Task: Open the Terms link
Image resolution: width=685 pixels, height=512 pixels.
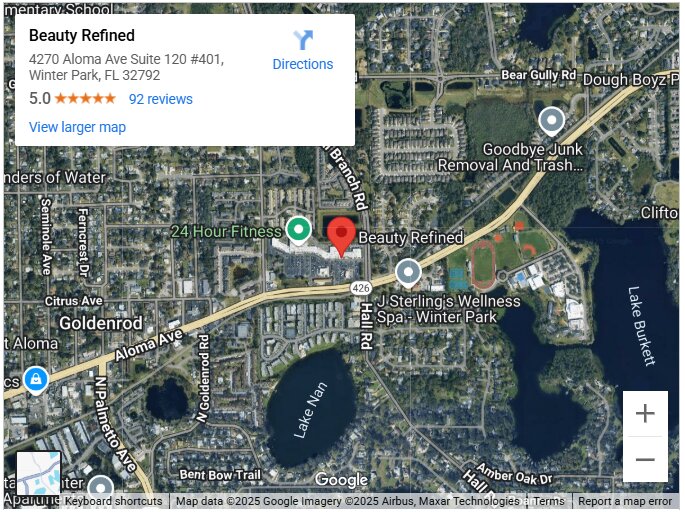Action: 548,502
